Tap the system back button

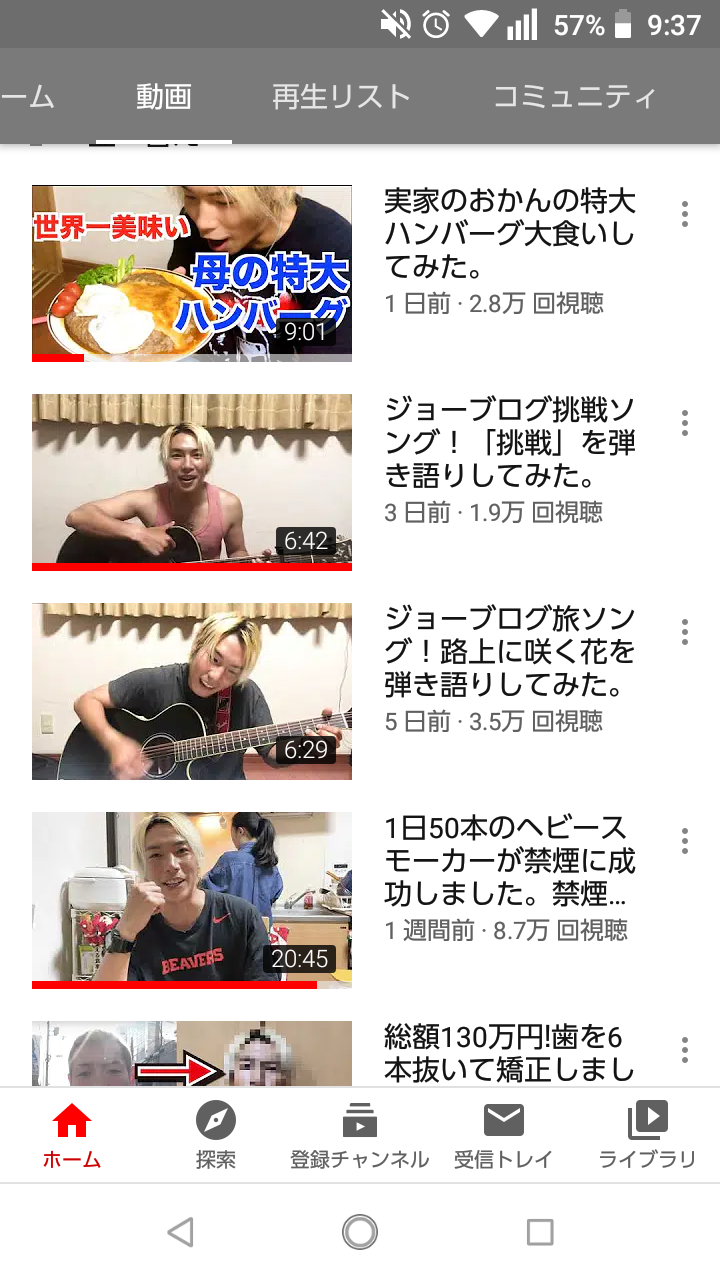tap(180, 1232)
